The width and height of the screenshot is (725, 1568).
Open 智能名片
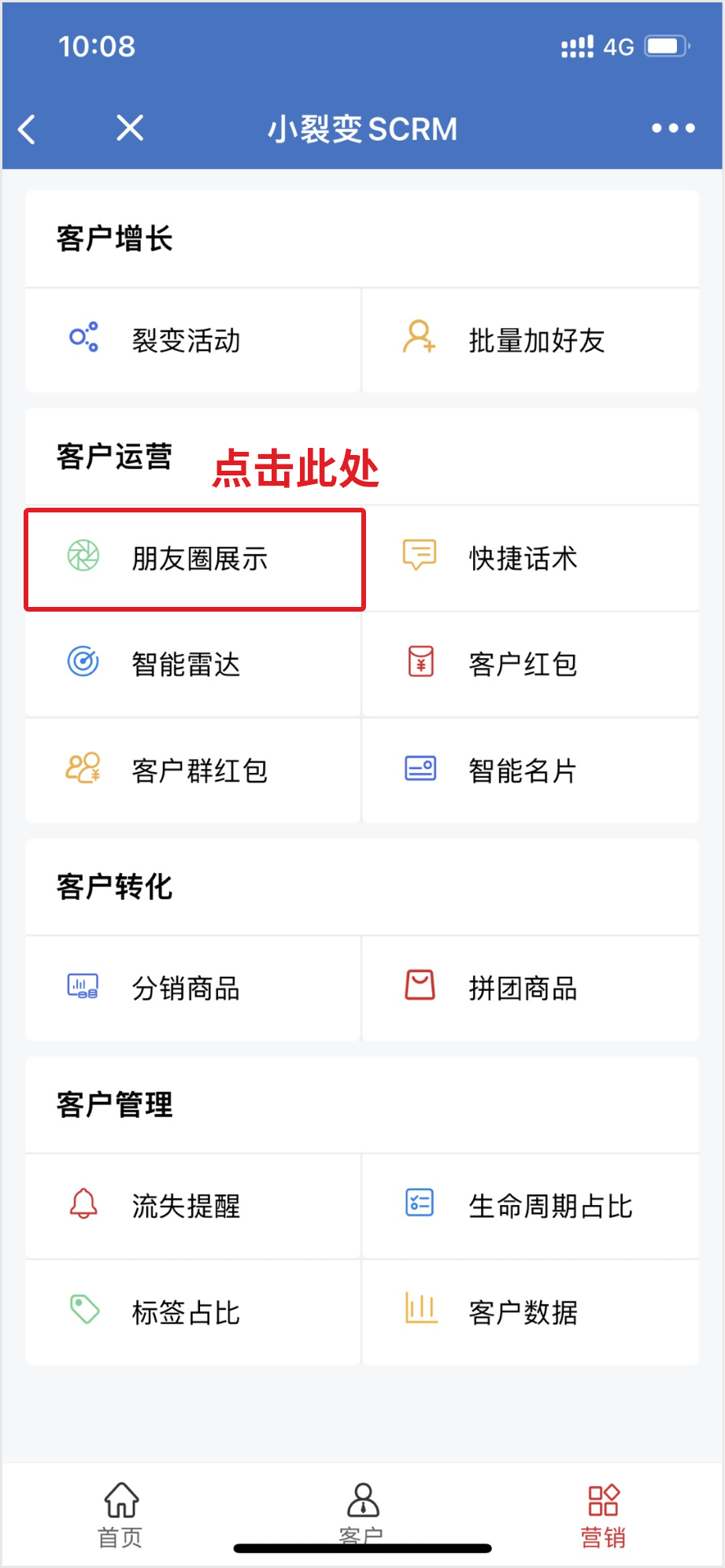pyautogui.click(x=531, y=771)
